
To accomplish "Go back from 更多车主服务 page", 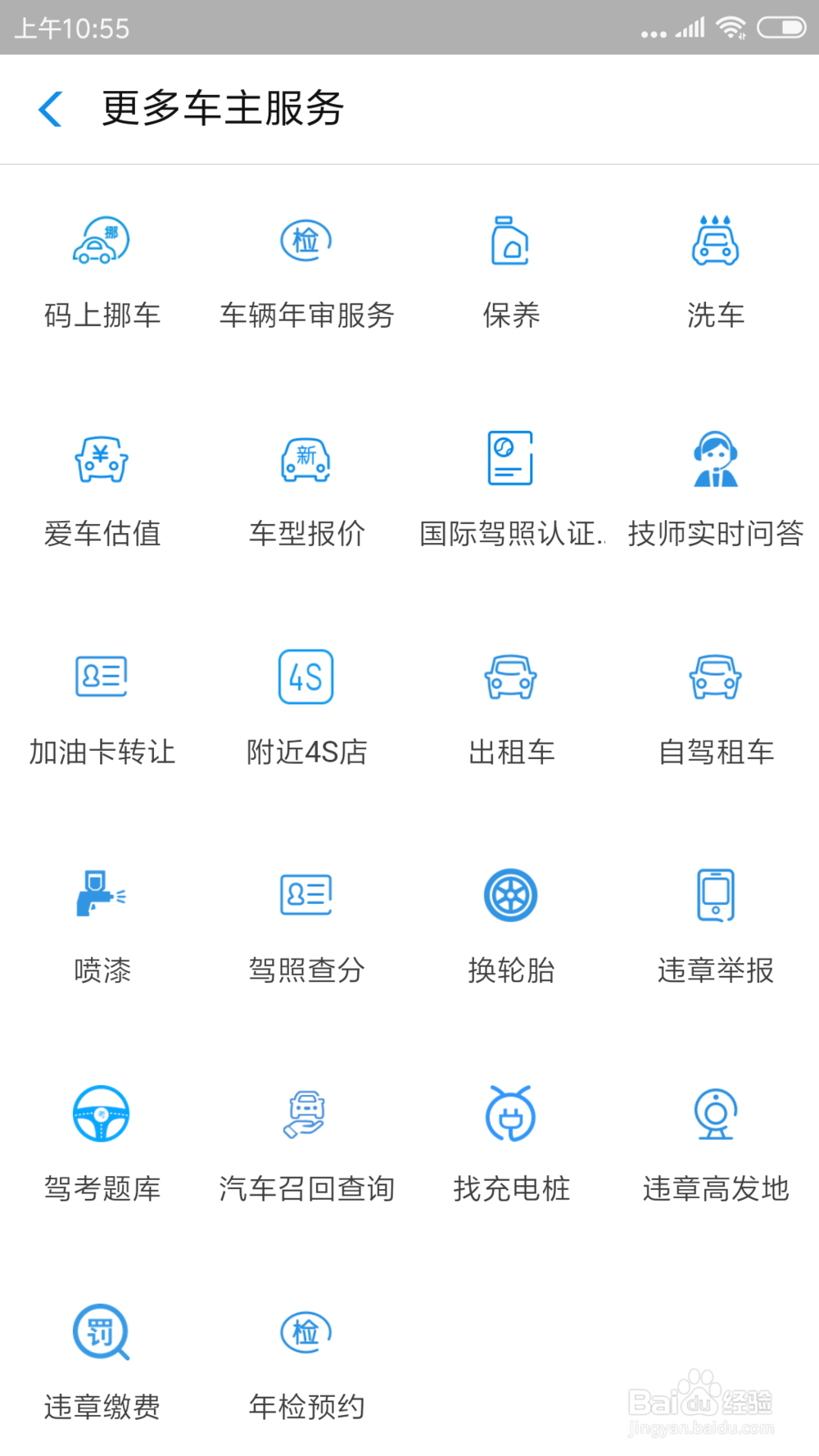I will point(51,109).
